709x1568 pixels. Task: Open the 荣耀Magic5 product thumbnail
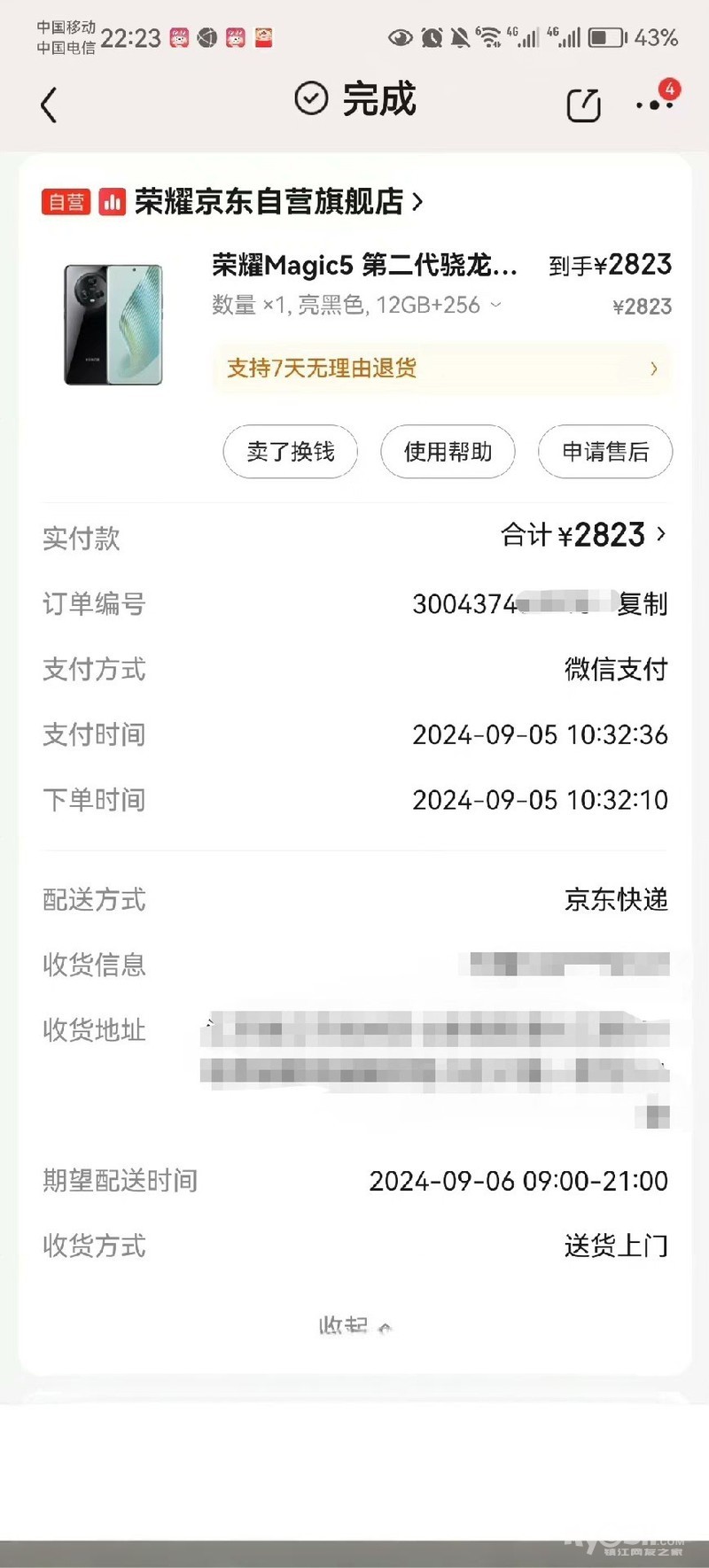point(113,324)
